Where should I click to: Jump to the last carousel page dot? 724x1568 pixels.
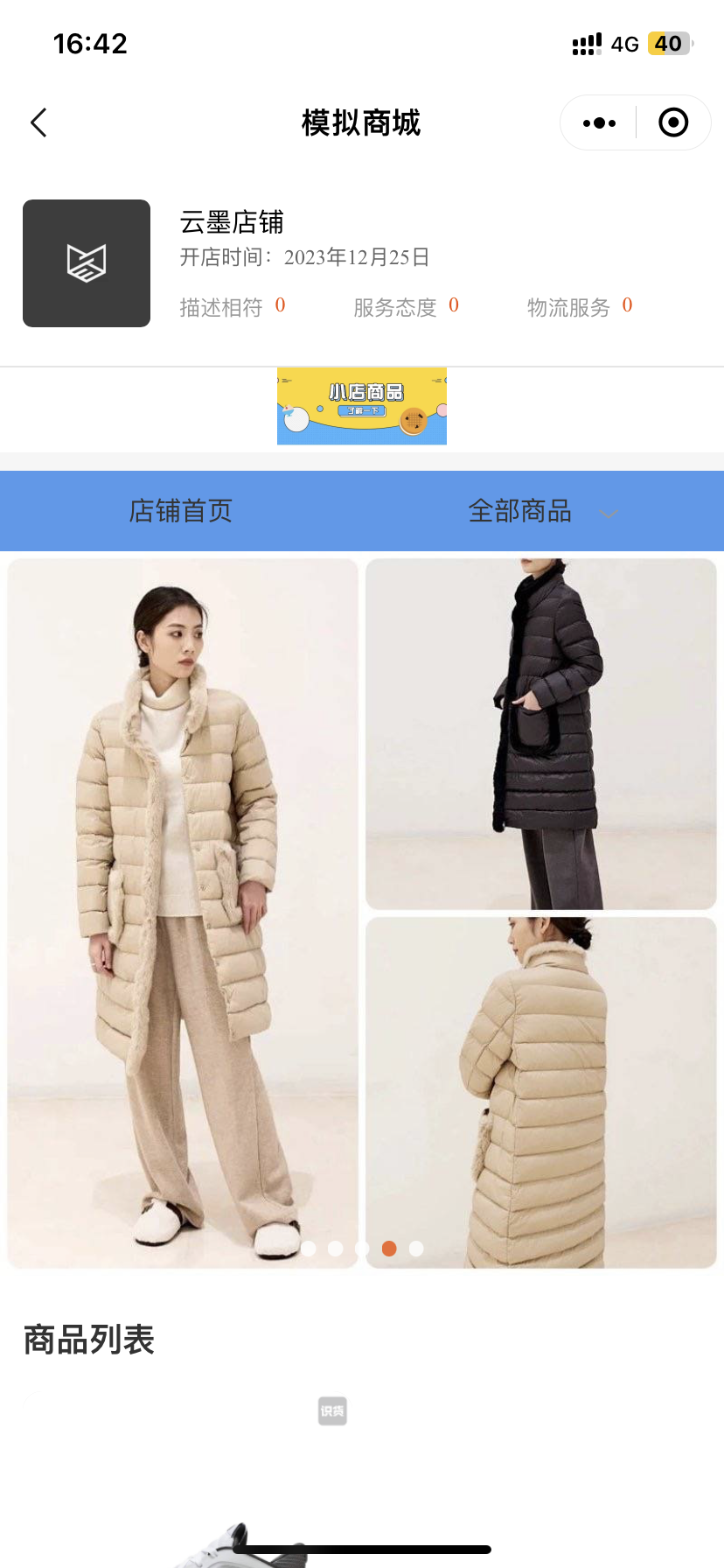[416, 1249]
